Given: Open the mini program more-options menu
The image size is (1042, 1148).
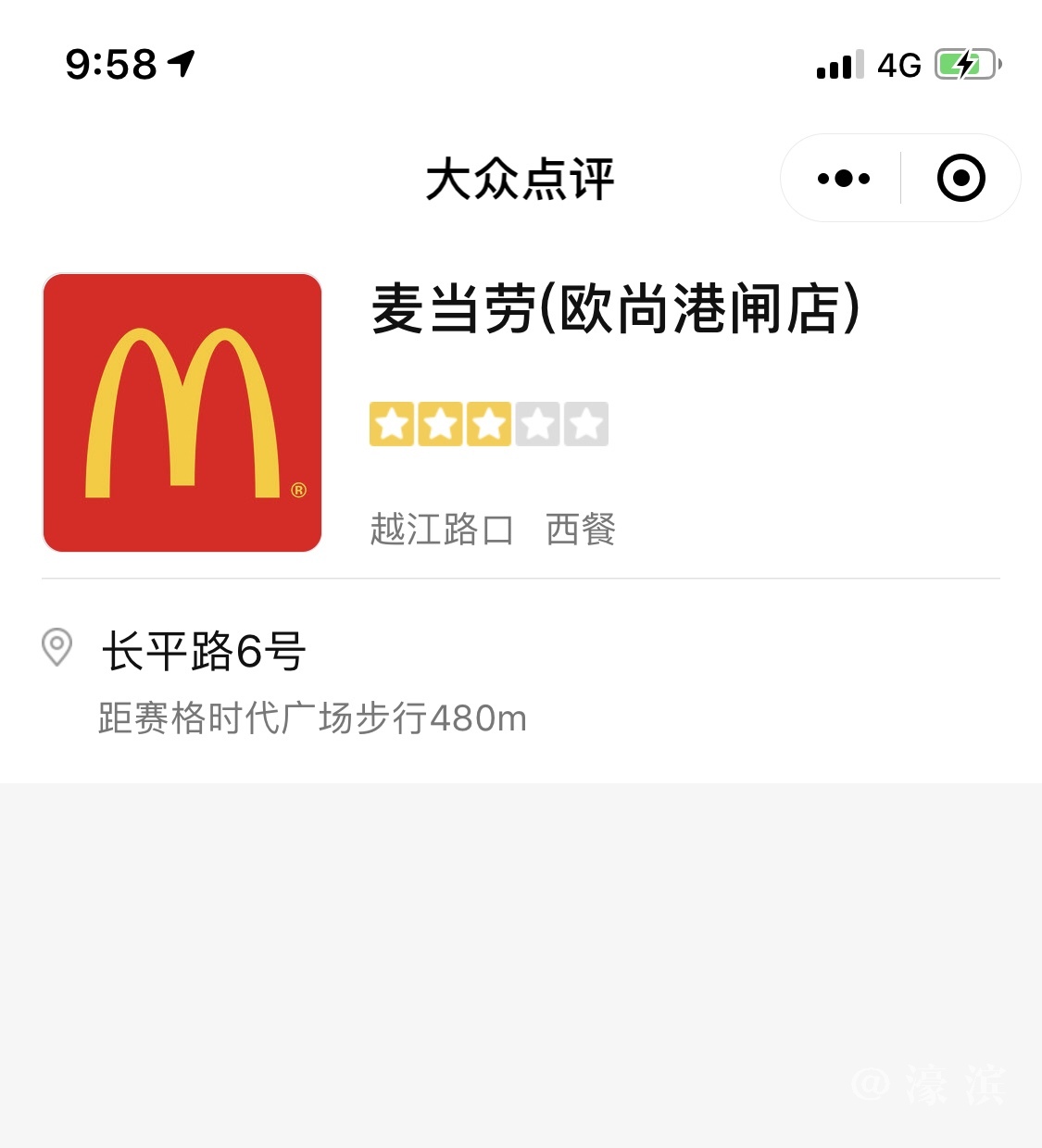Looking at the screenshot, I should click(843, 179).
